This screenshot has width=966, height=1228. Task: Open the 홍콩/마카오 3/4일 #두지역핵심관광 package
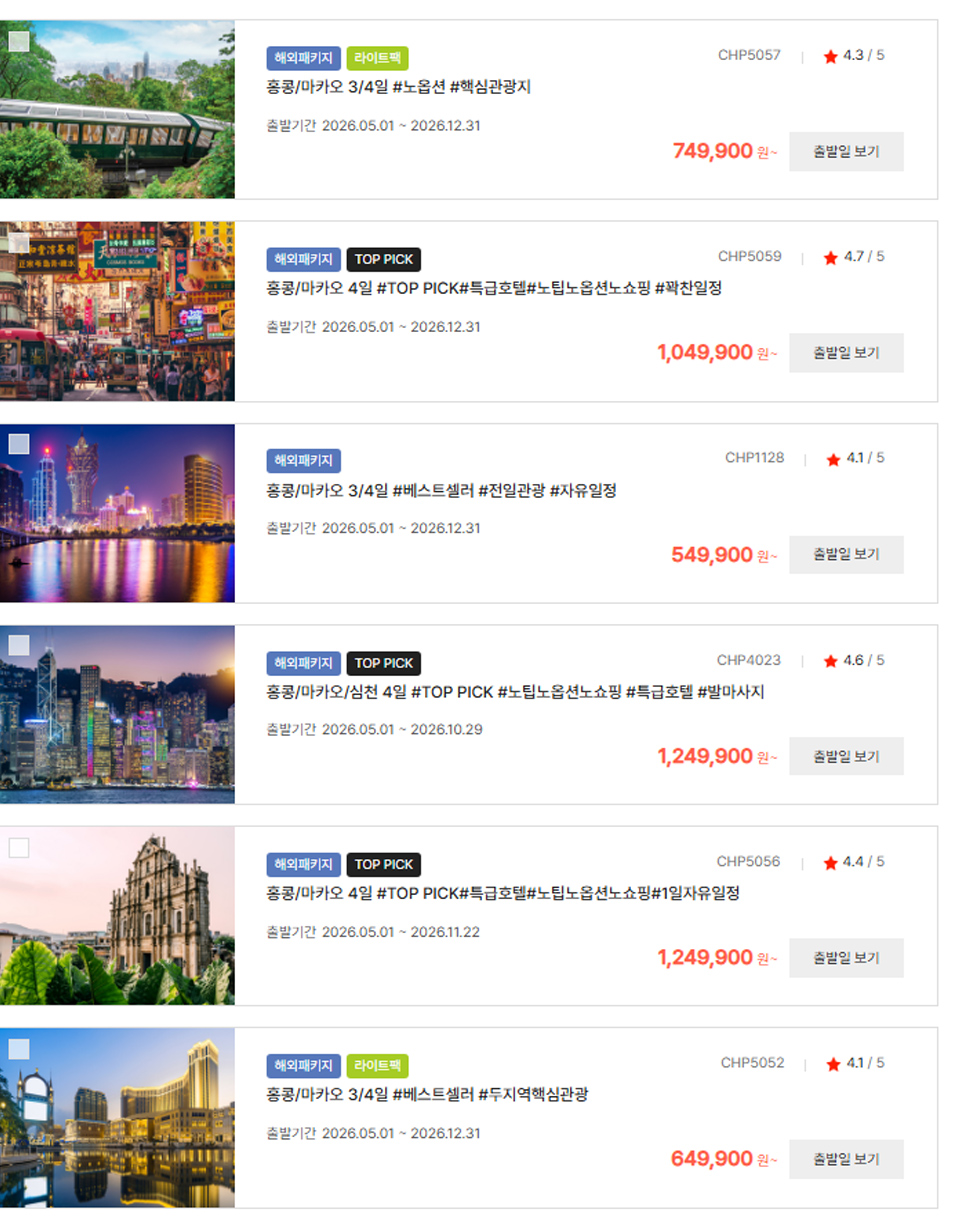click(x=427, y=1094)
